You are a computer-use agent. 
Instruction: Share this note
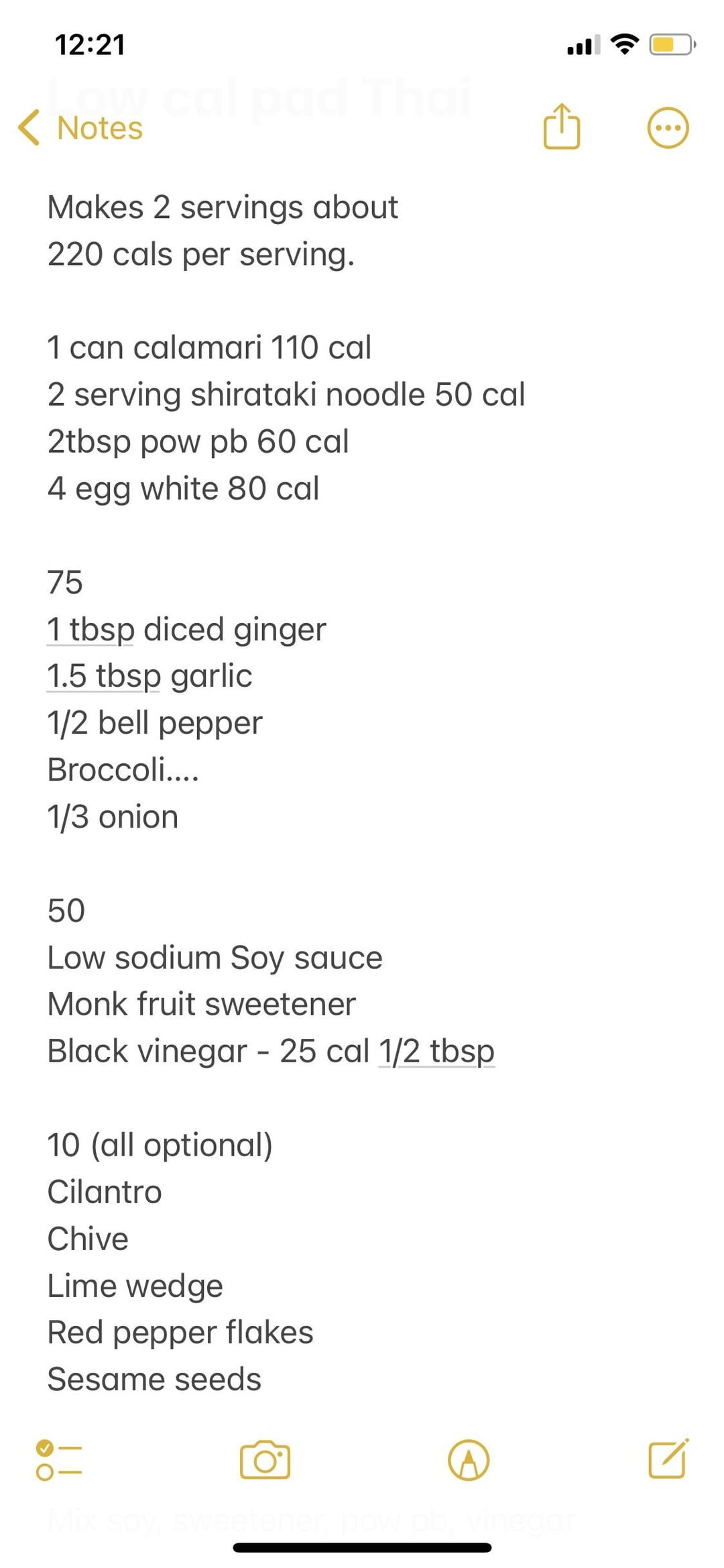pos(561,126)
